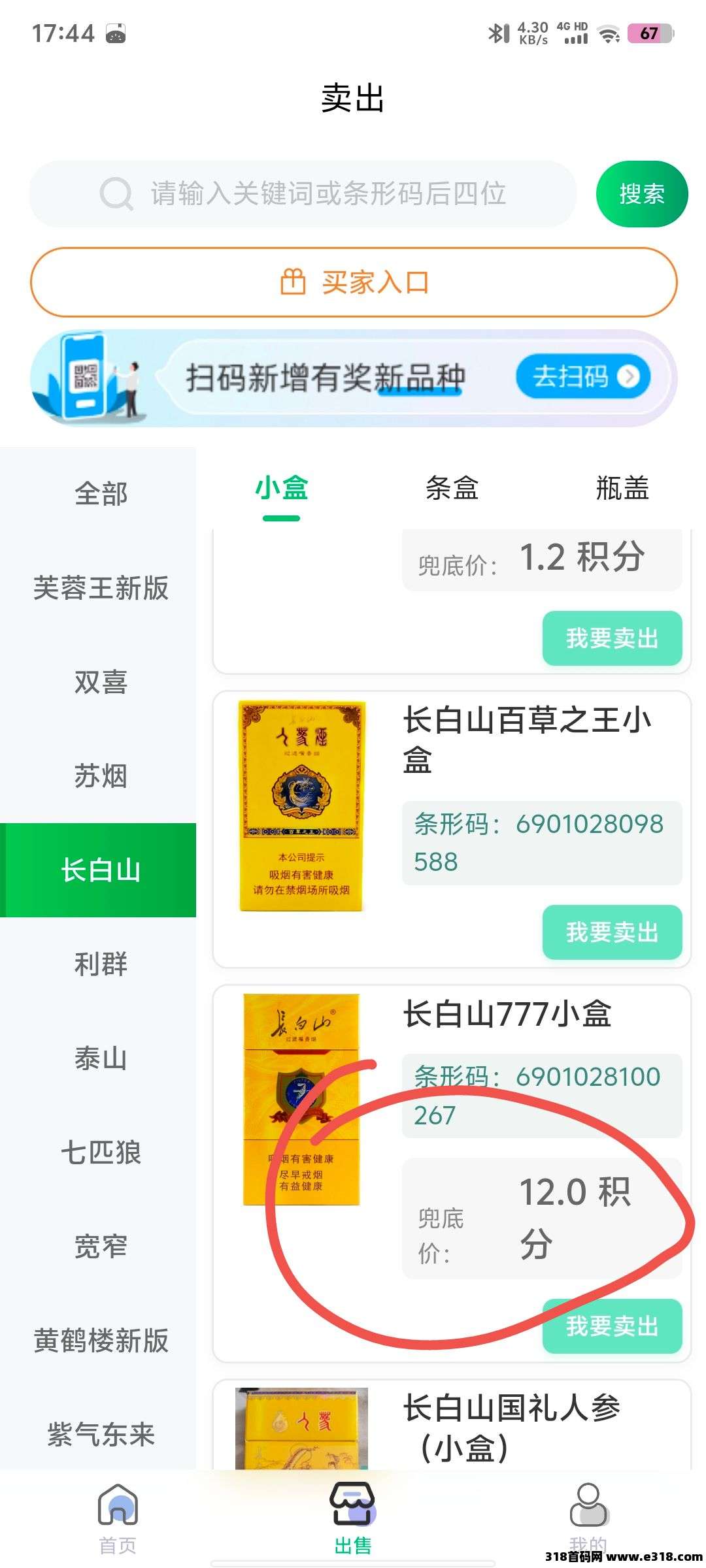Select the 七匹狼 category

coord(101,1152)
